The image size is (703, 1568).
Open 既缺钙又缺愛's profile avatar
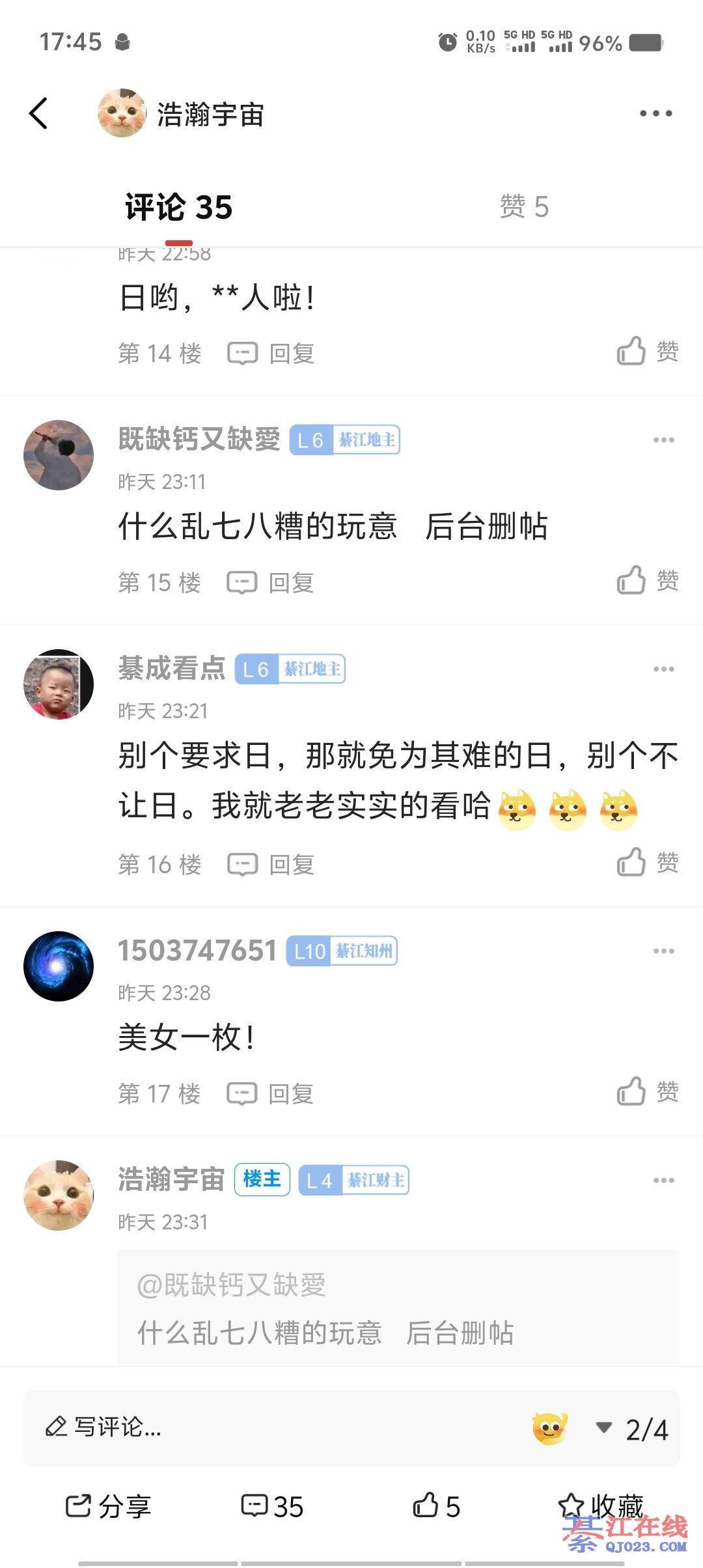coord(59,455)
